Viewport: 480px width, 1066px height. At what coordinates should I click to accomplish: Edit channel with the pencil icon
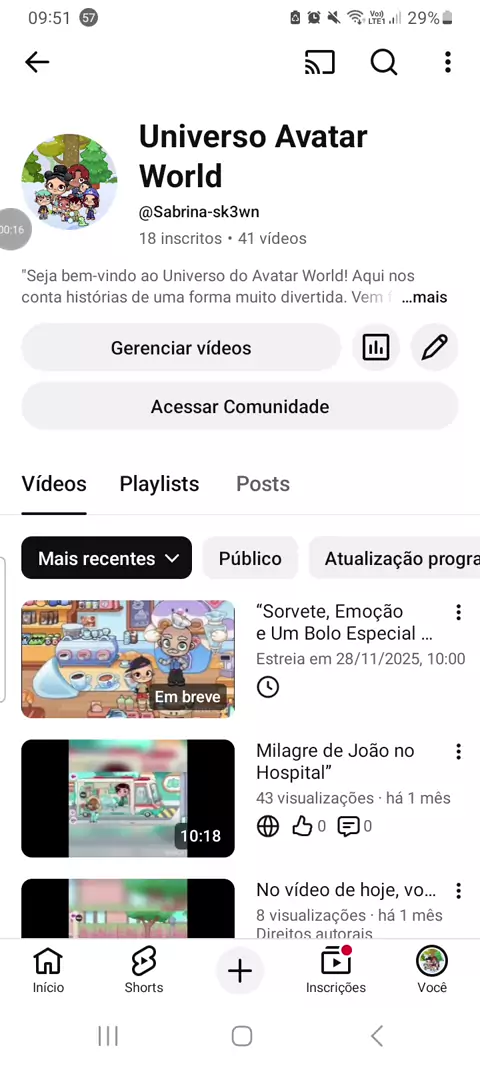[434, 348]
